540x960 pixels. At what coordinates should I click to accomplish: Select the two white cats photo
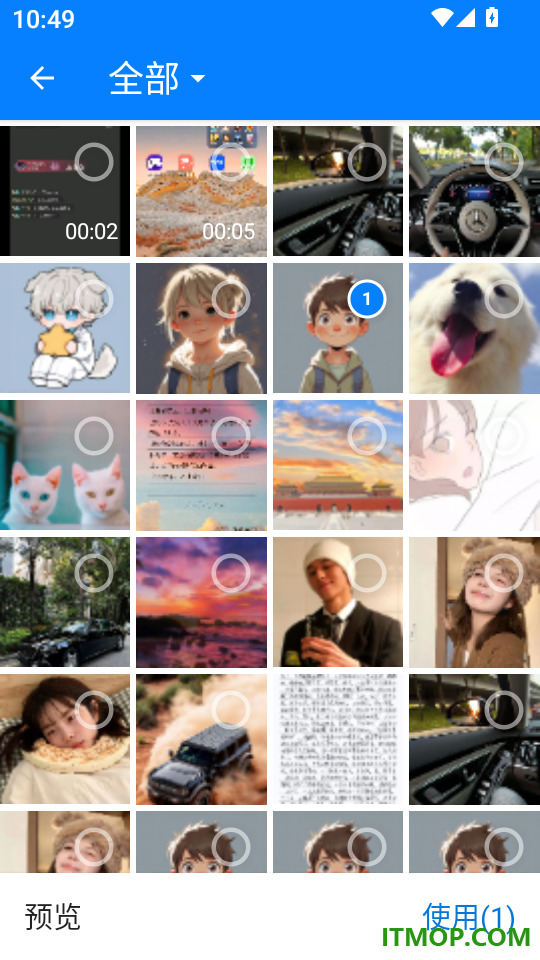click(94, 436)
